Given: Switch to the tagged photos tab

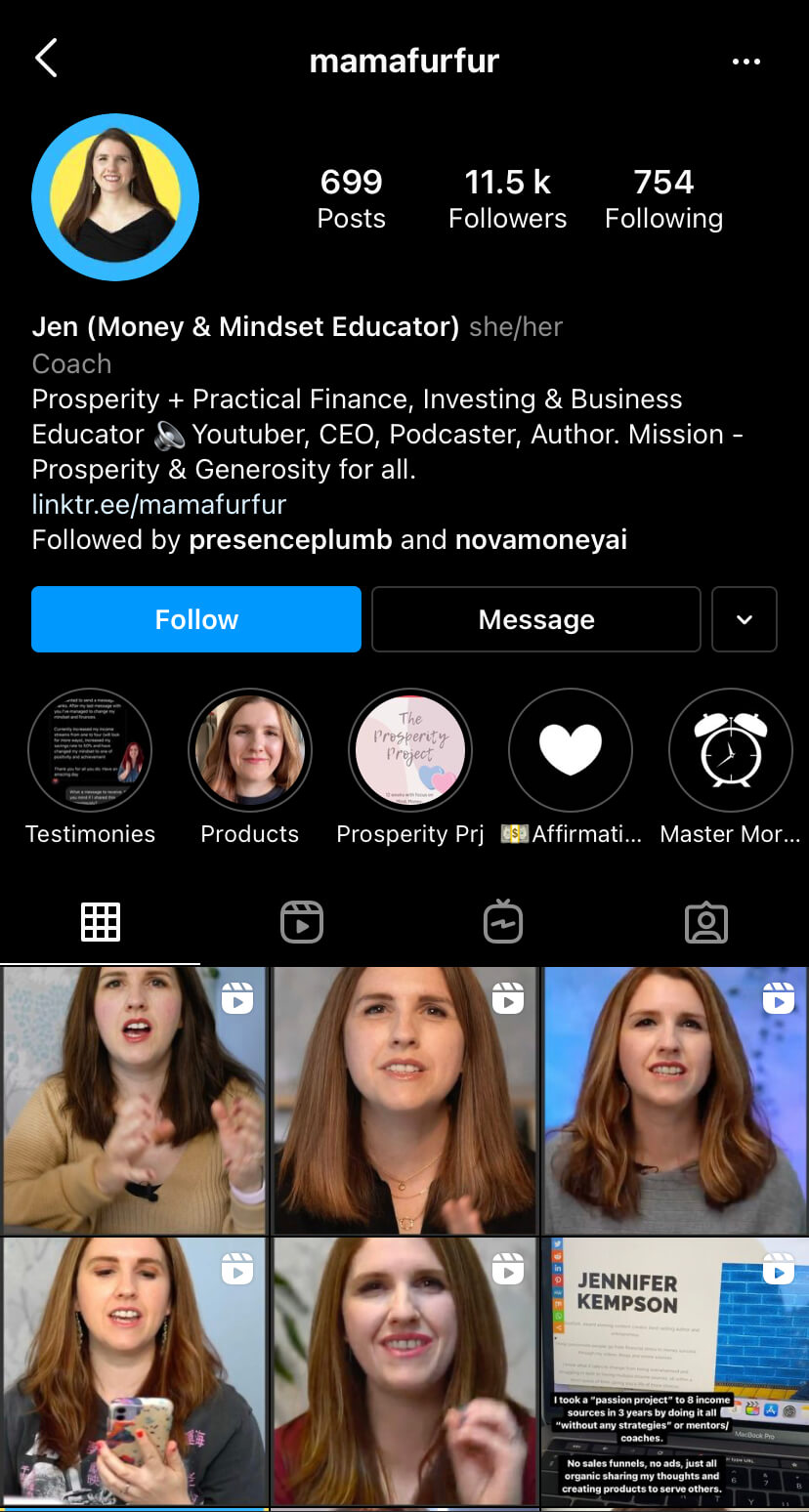Looking at the screenshot, I should click(x=706, y=922).
